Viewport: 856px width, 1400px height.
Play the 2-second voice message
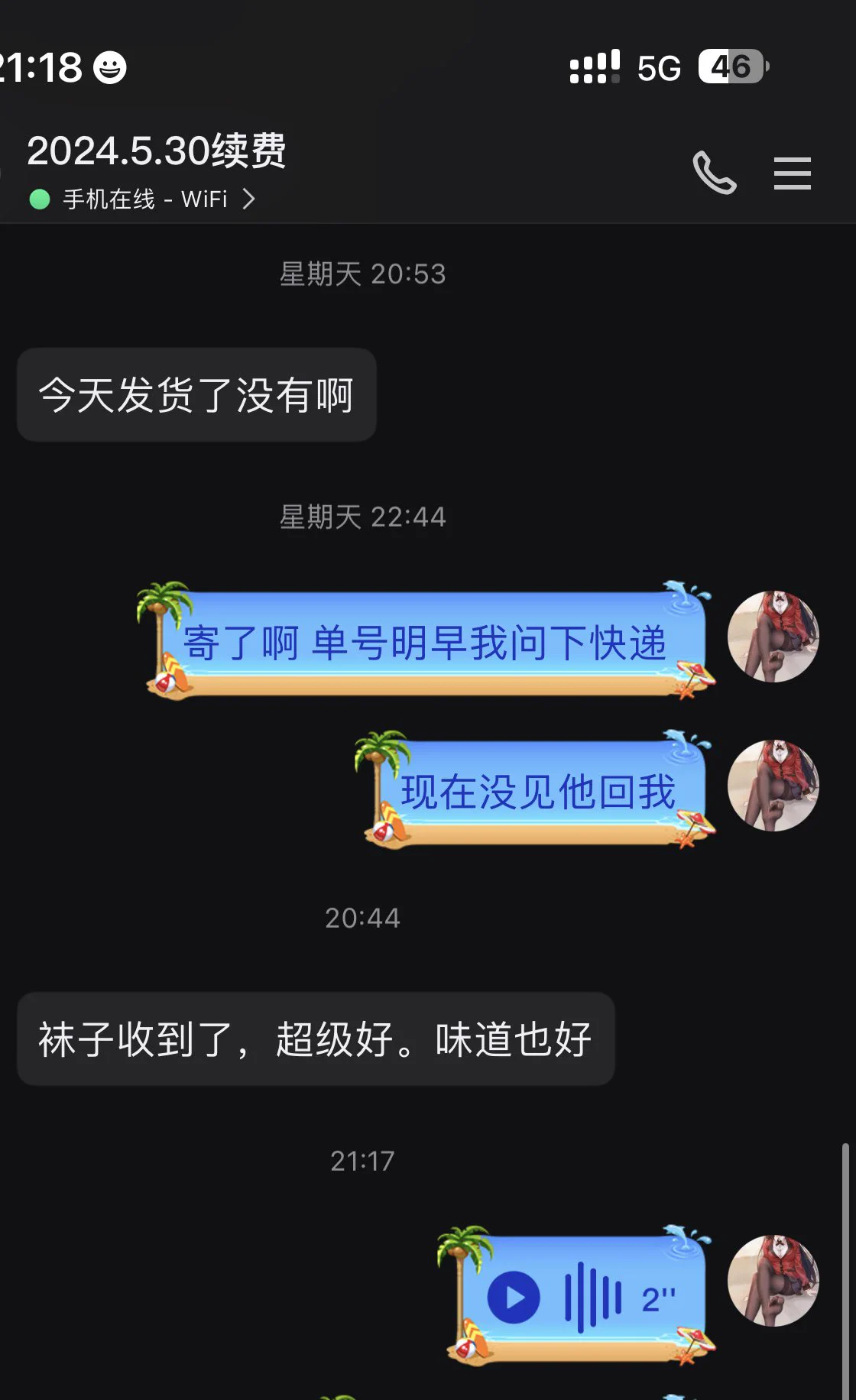click(x=514, y=1297)
